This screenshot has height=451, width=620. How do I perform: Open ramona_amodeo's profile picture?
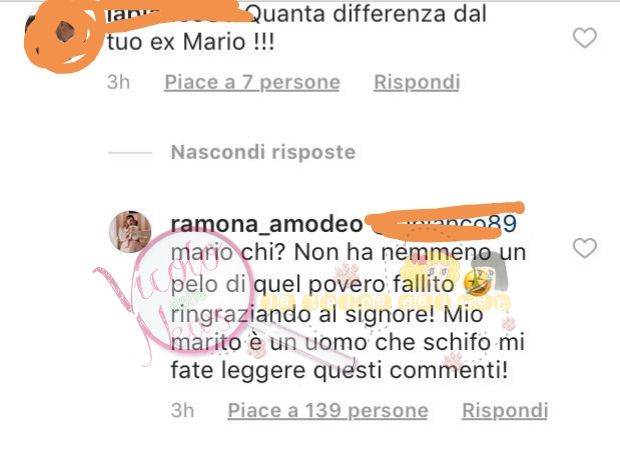click(129, 232)
